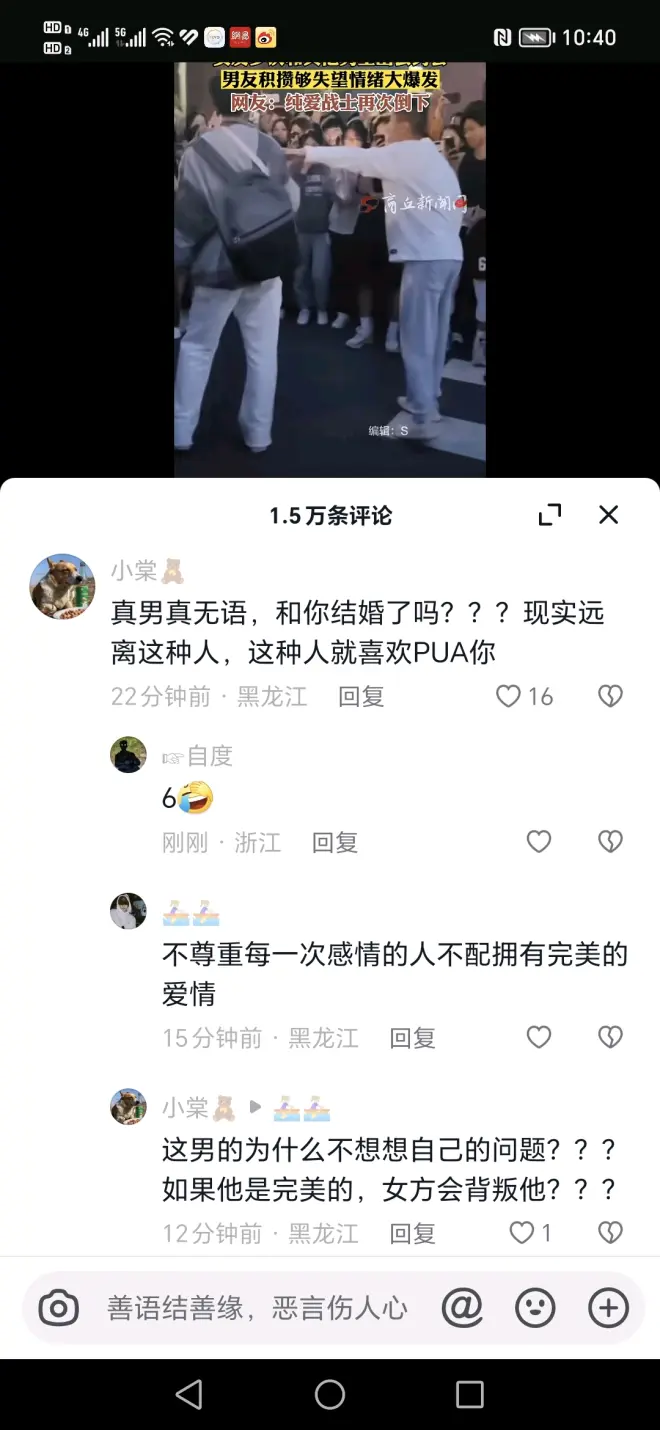Reply to 自度's comment

point(335,842)
